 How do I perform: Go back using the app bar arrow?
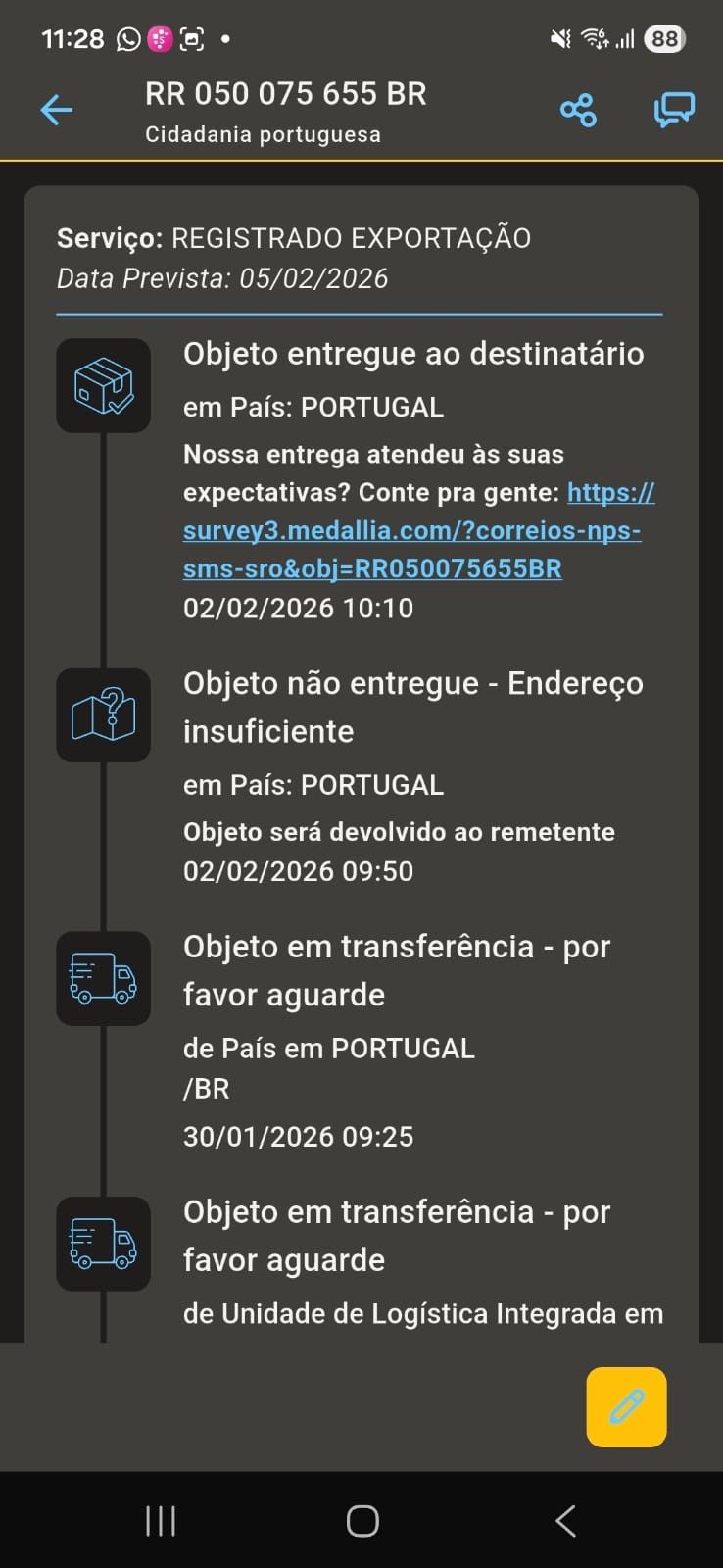(57, 110)
